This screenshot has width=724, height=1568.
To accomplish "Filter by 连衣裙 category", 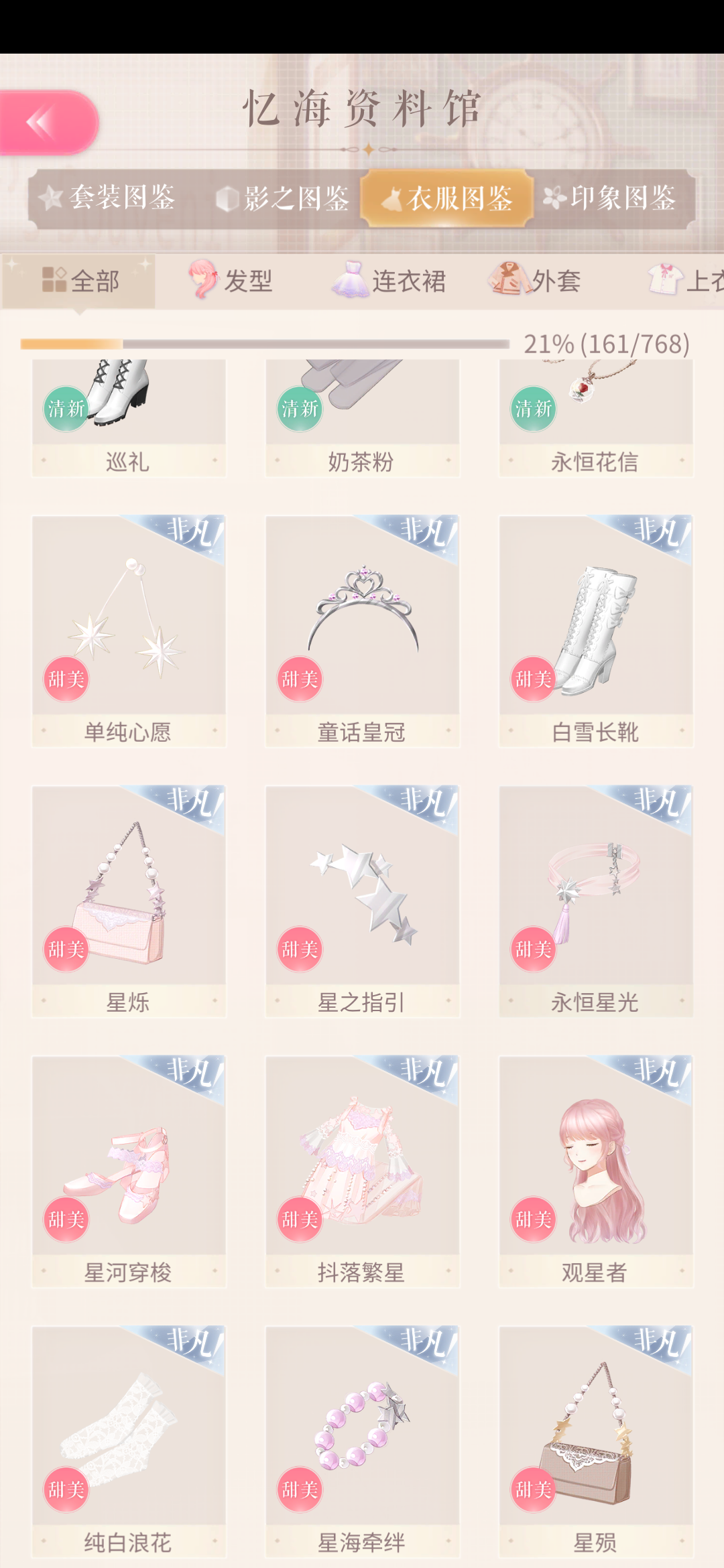I will [389, 281].
